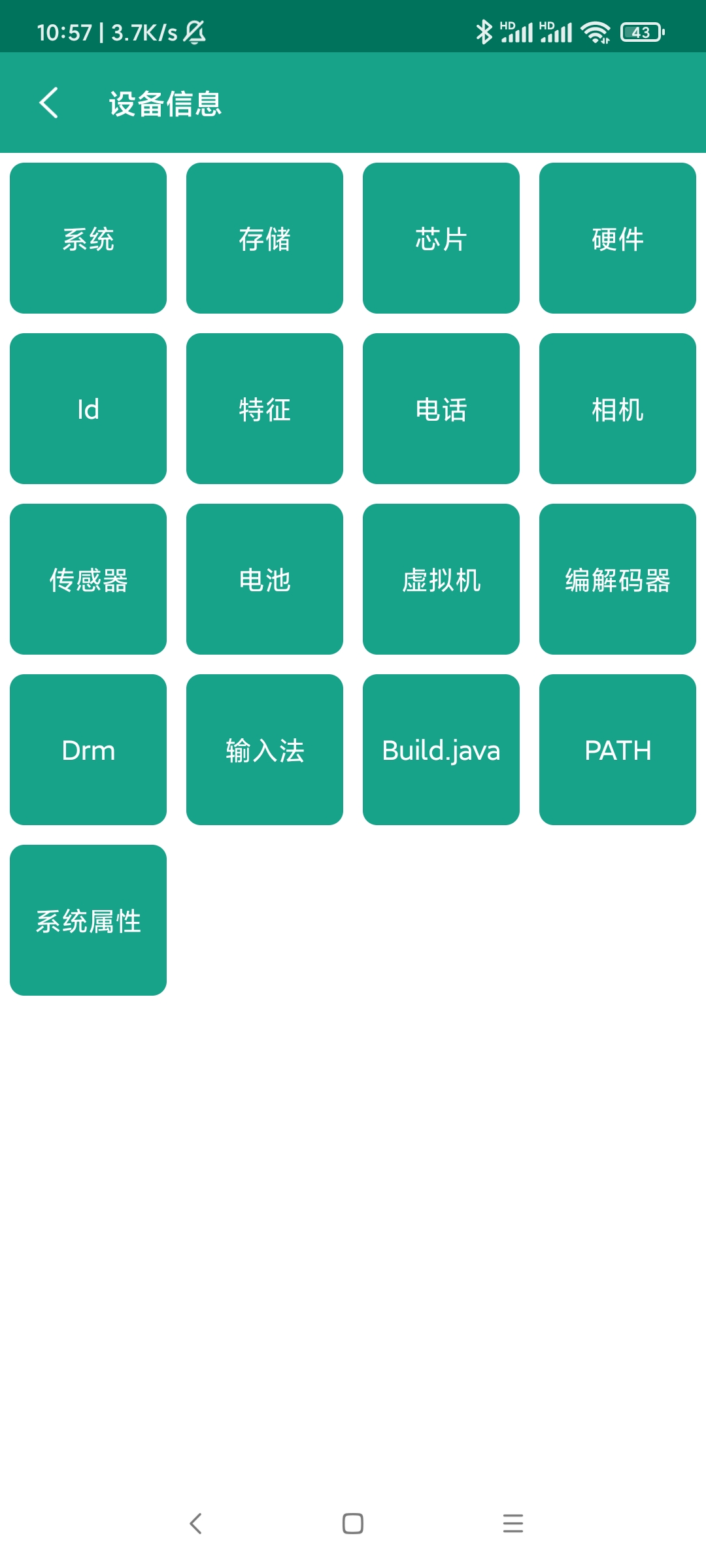Open the 电池 (Battery) information
The image size is (706, 1568).
point(264,580)
